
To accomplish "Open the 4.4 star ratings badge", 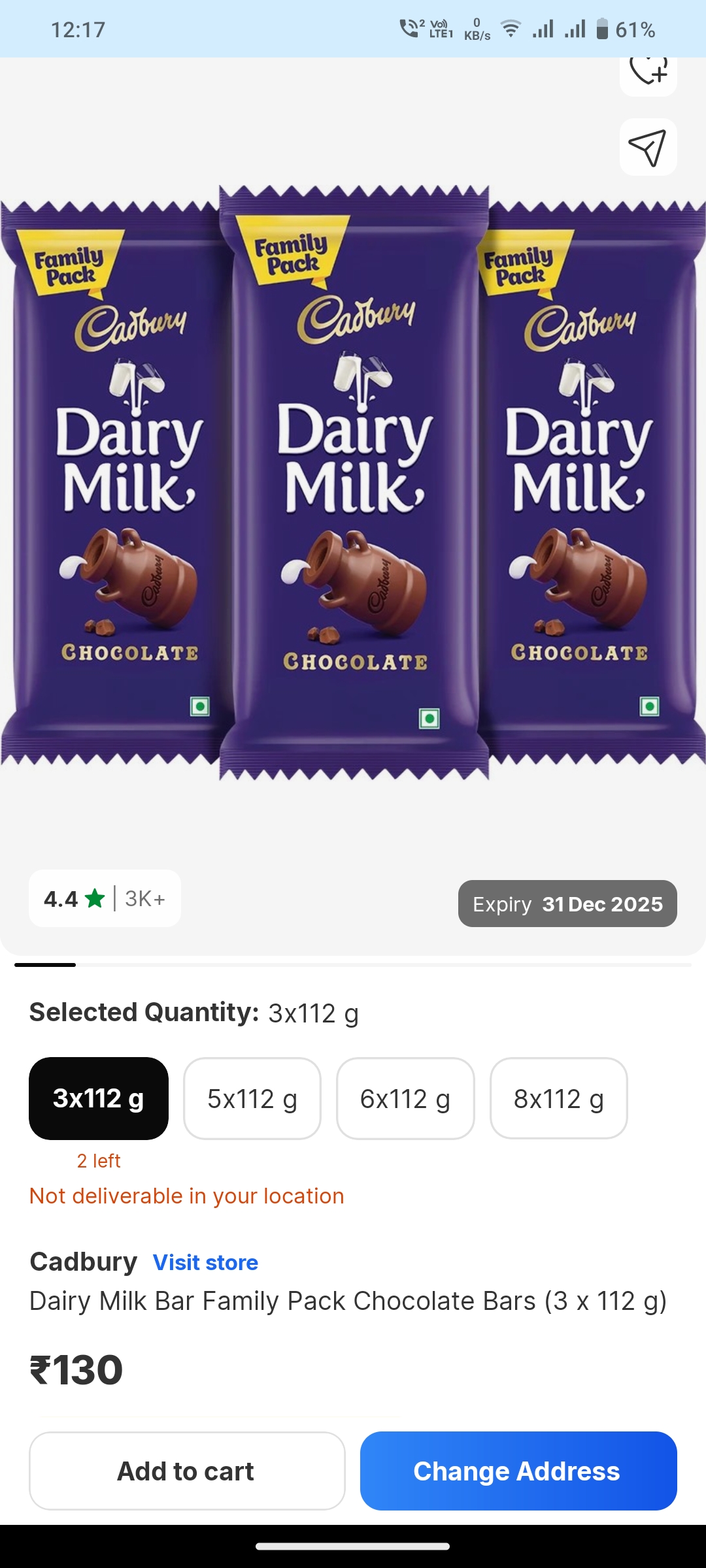I will (105, 898).
